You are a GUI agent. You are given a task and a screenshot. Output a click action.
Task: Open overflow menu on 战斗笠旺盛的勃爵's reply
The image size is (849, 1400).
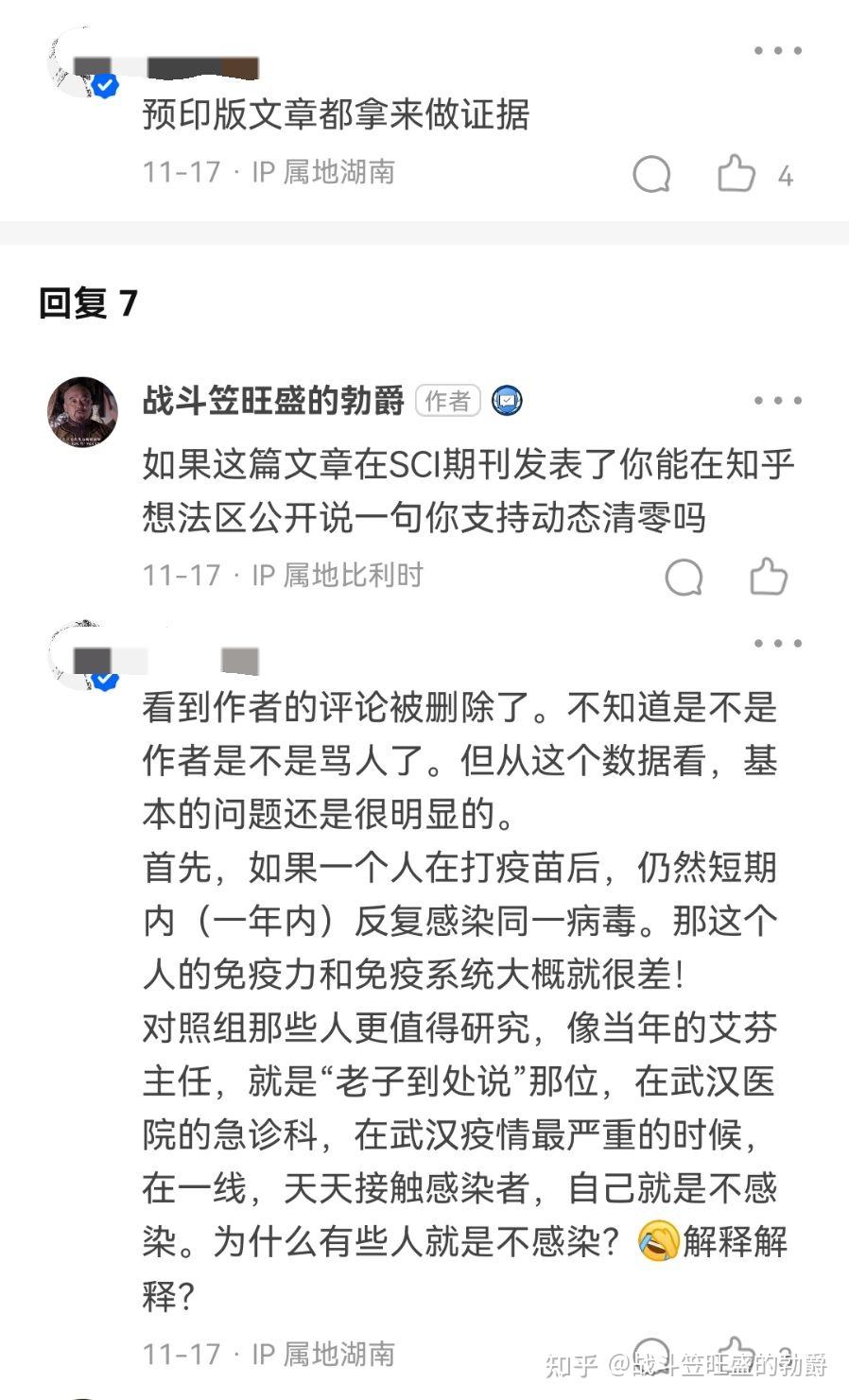[x=777, y=401]
